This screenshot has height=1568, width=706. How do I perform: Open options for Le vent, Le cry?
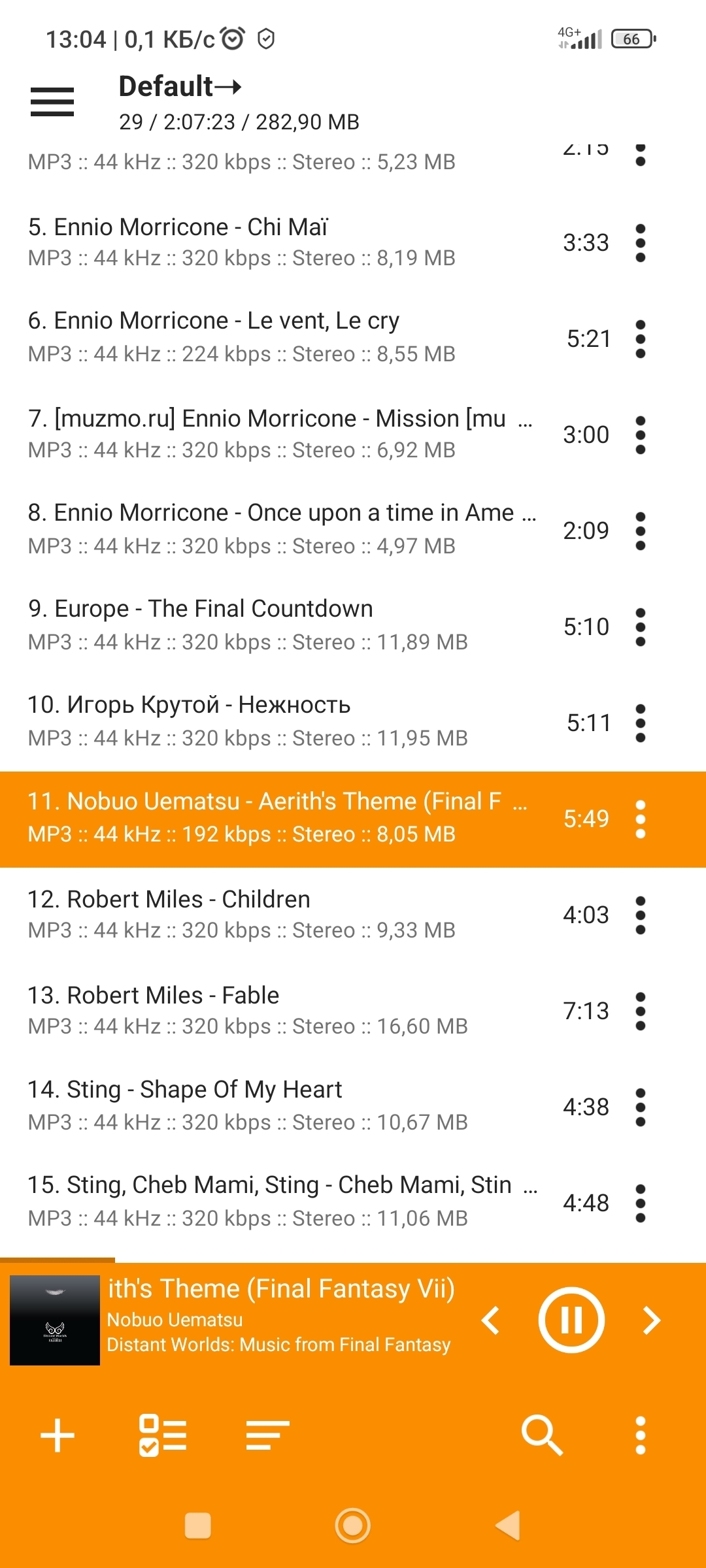point(640,338)
